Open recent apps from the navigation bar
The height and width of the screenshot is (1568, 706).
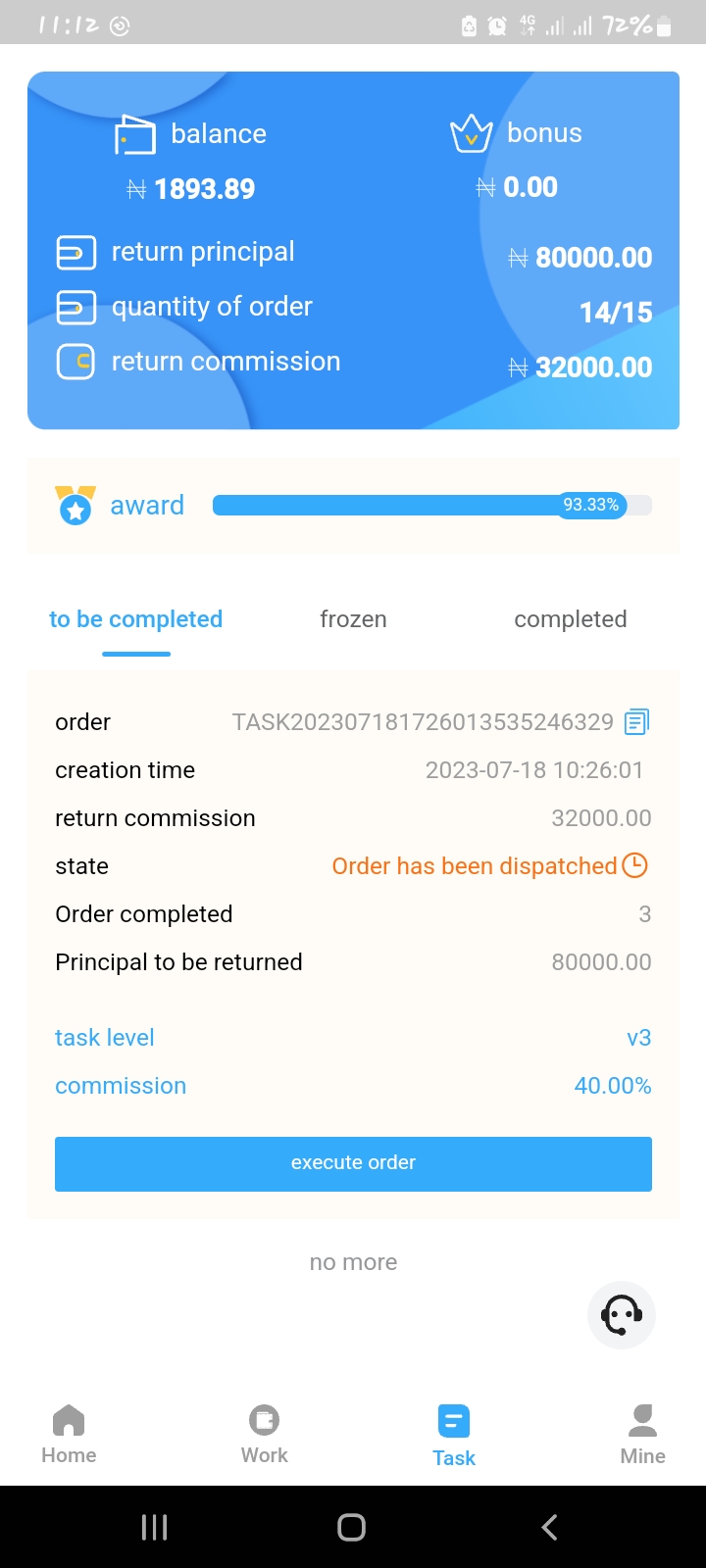coord(155,1527)
